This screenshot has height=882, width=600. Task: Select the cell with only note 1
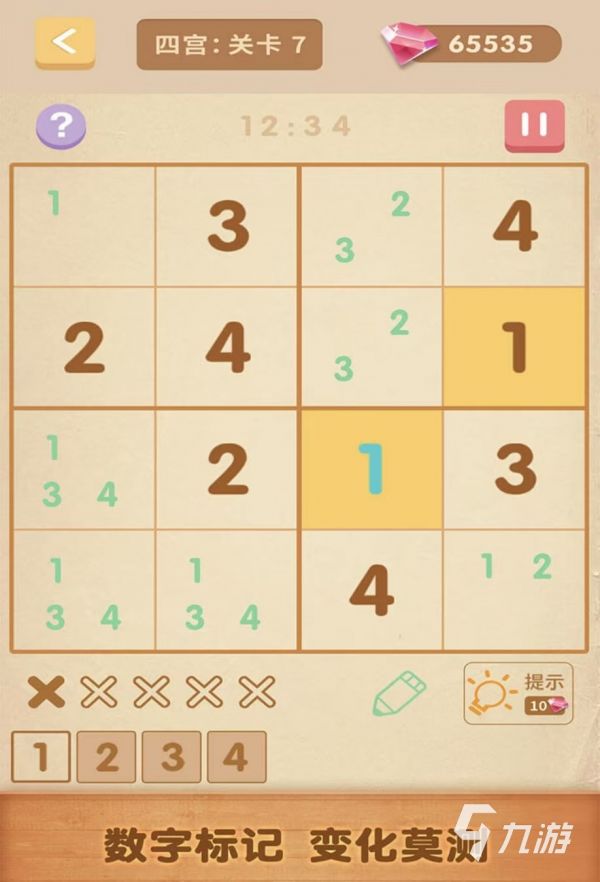pyautogui.click(x=84, y=227)
